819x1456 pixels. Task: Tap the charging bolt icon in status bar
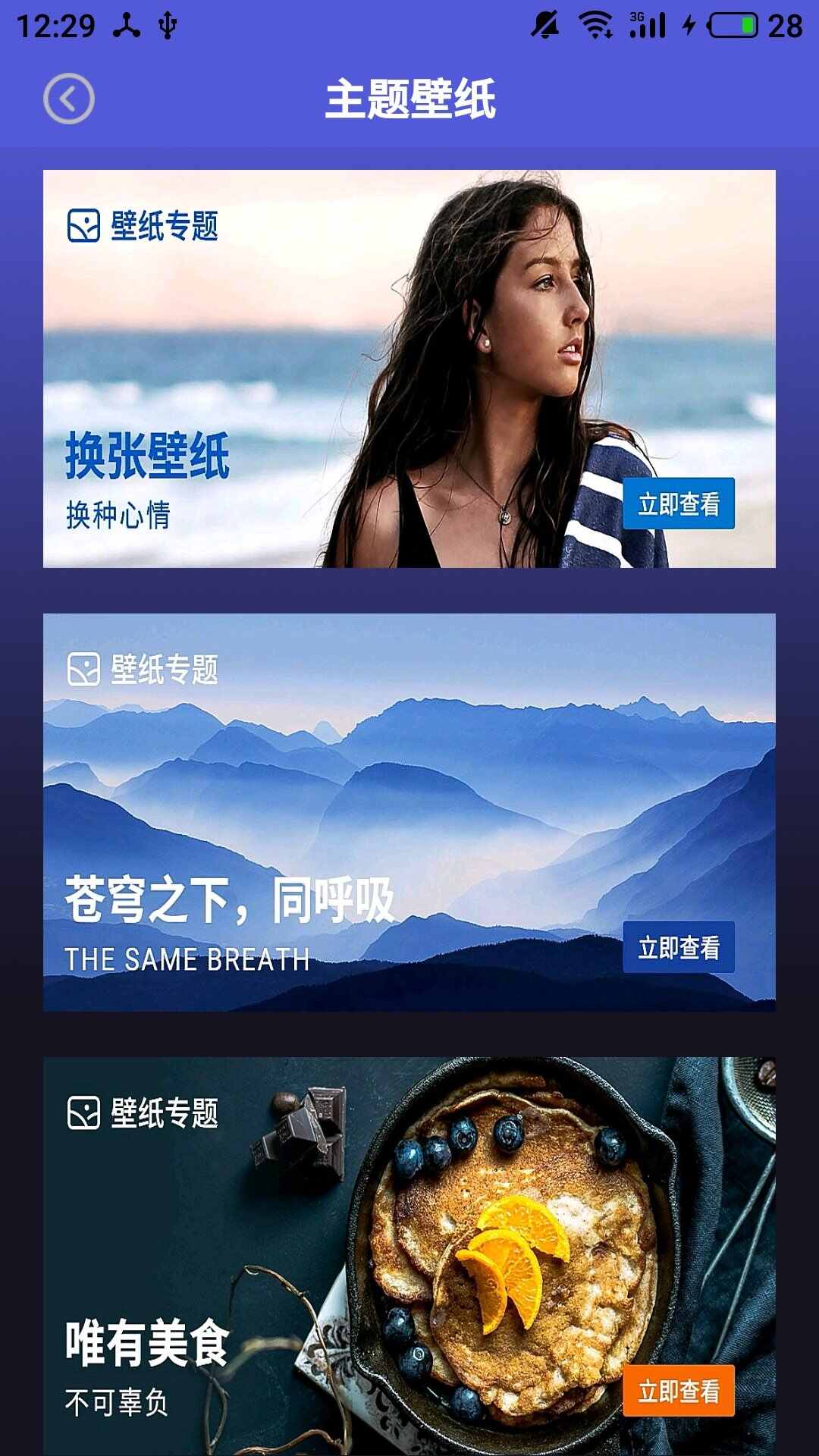(689, 24)
